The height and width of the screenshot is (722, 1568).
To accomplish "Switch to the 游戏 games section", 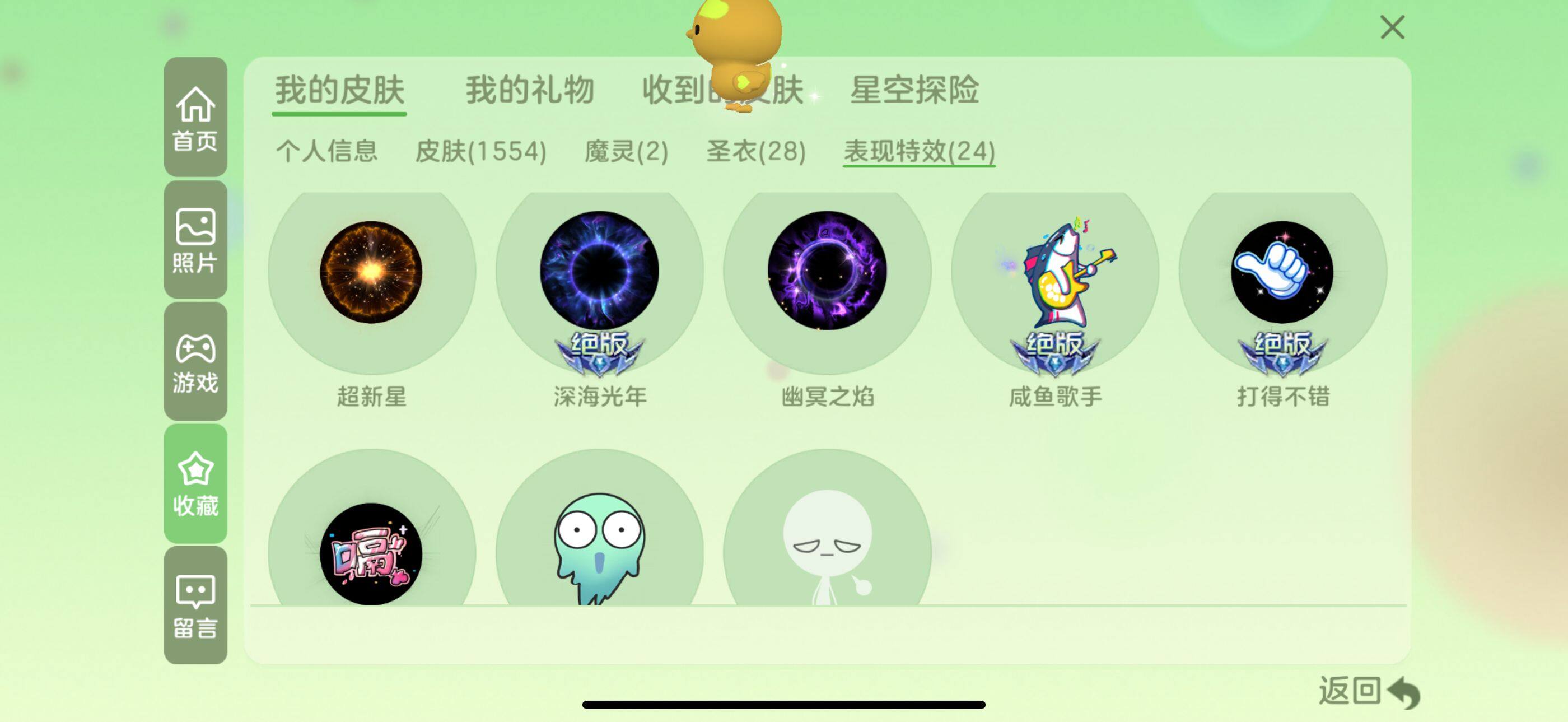I will (195, 362).
